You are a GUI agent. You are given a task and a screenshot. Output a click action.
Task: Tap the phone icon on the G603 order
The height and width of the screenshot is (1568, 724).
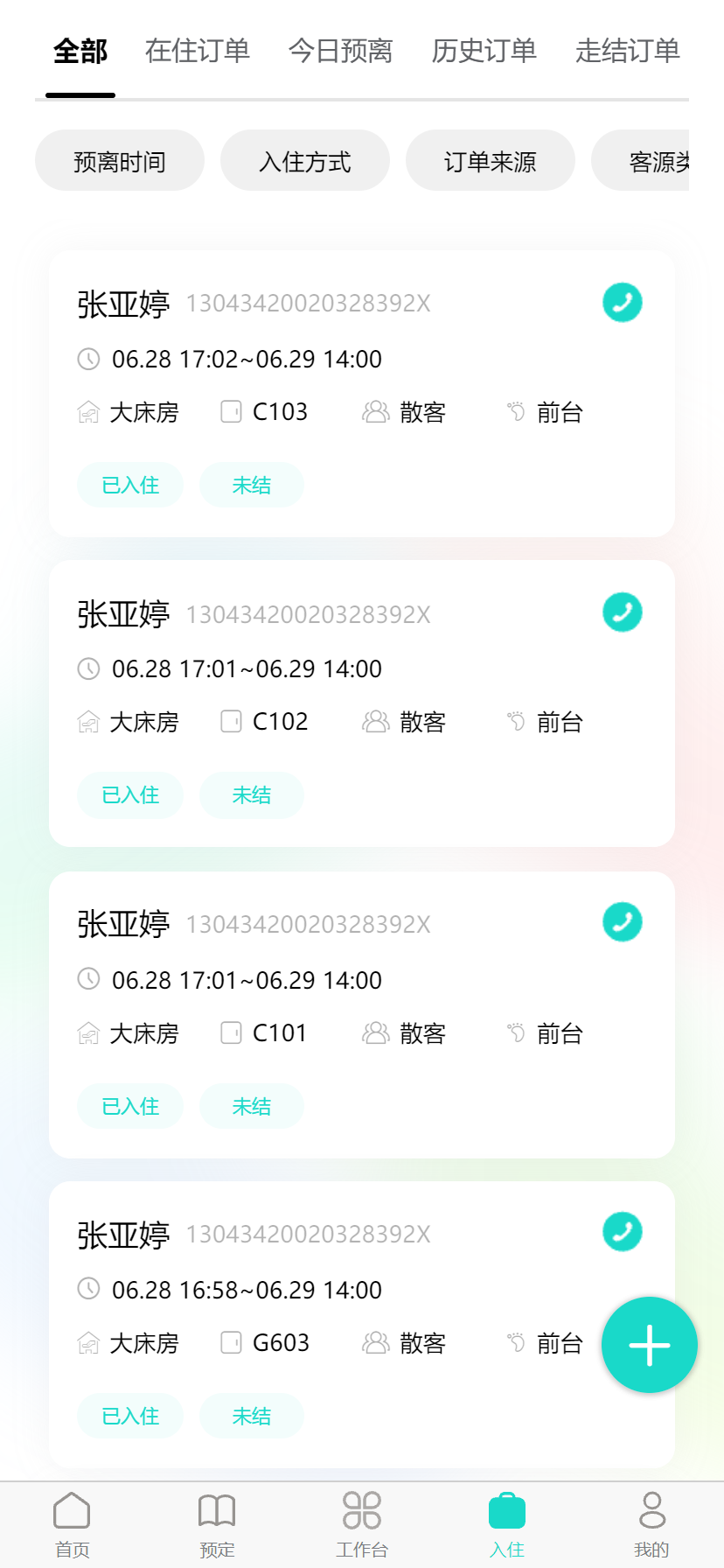622,1231
